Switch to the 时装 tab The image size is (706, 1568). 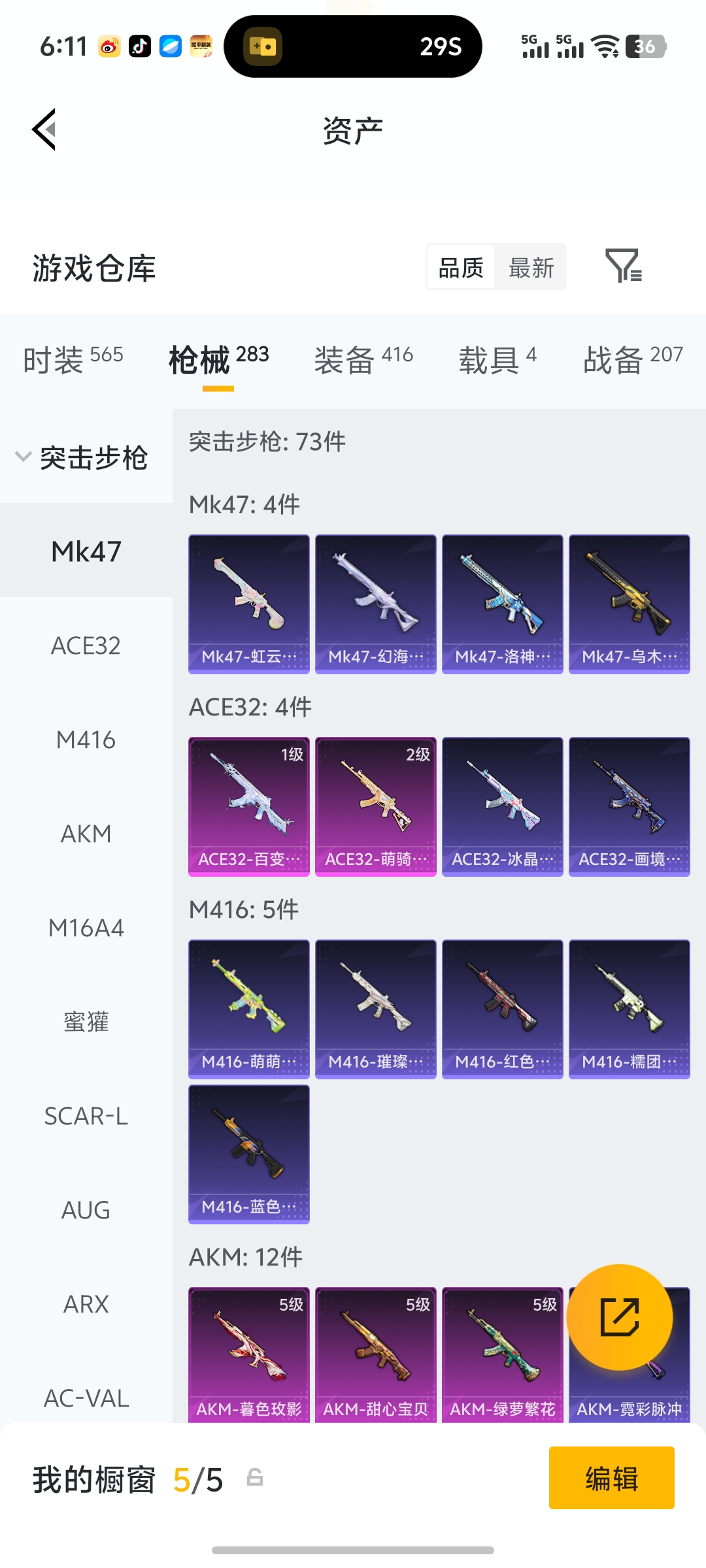point(73,359)
